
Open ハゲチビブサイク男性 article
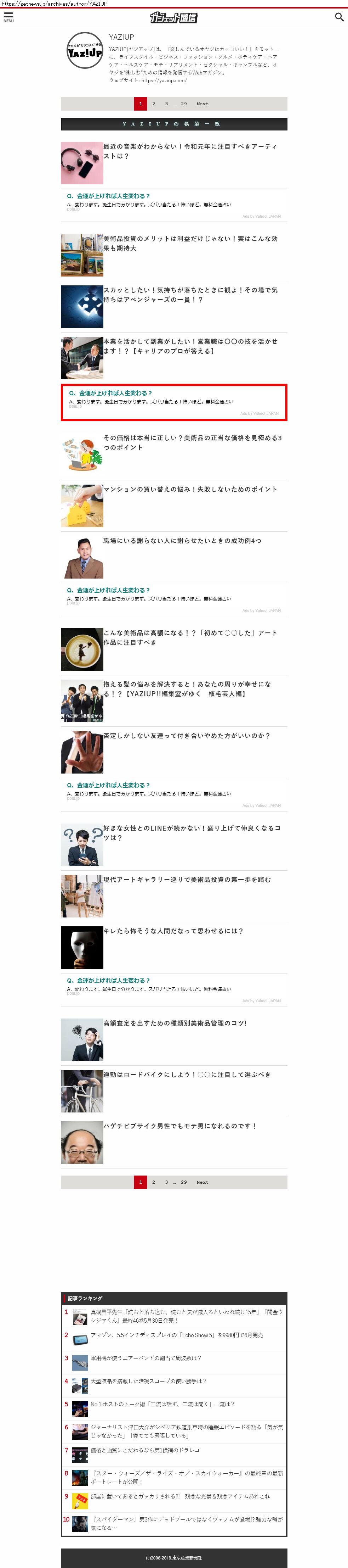180,1126
